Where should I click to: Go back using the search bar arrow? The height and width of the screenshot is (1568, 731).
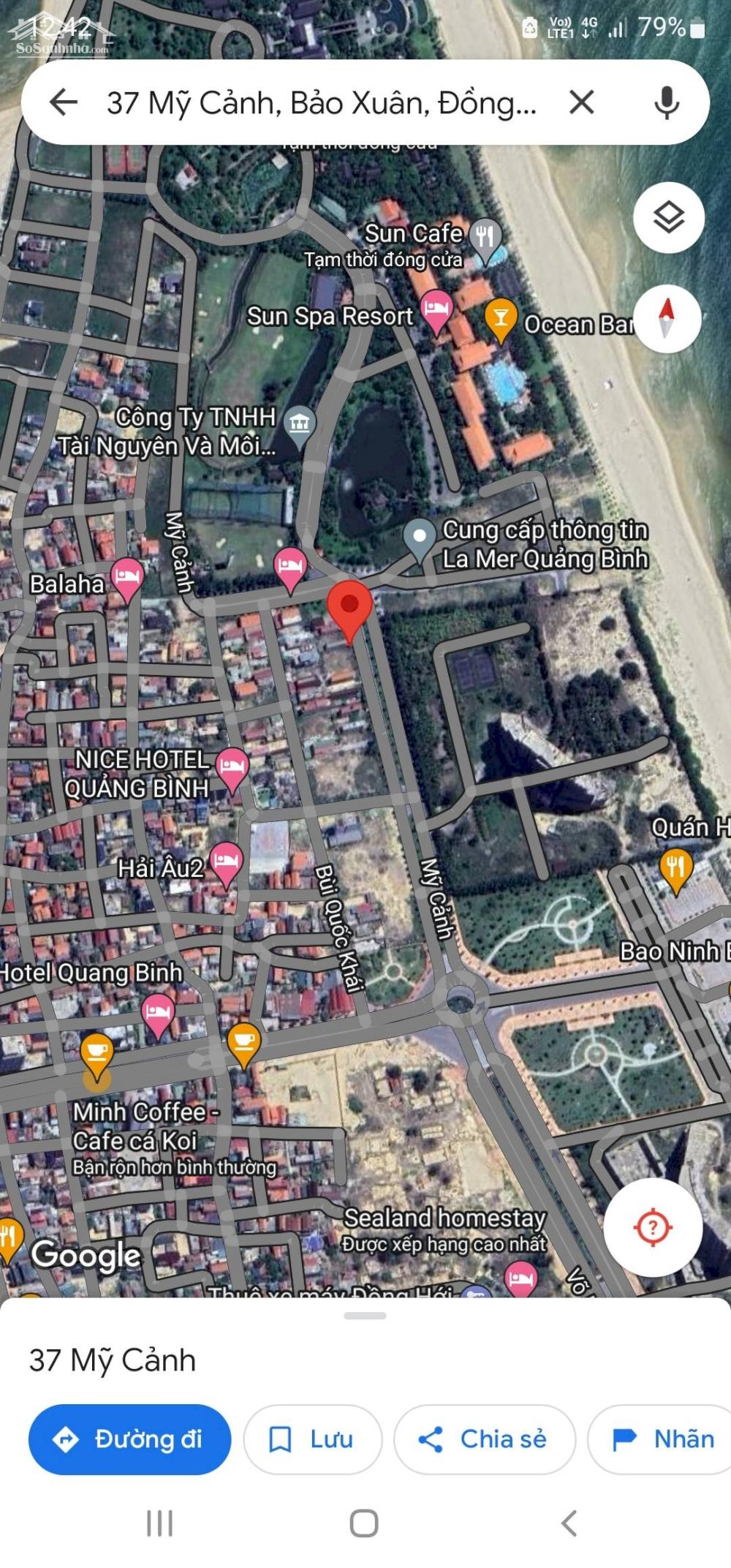tap(64, 102)
